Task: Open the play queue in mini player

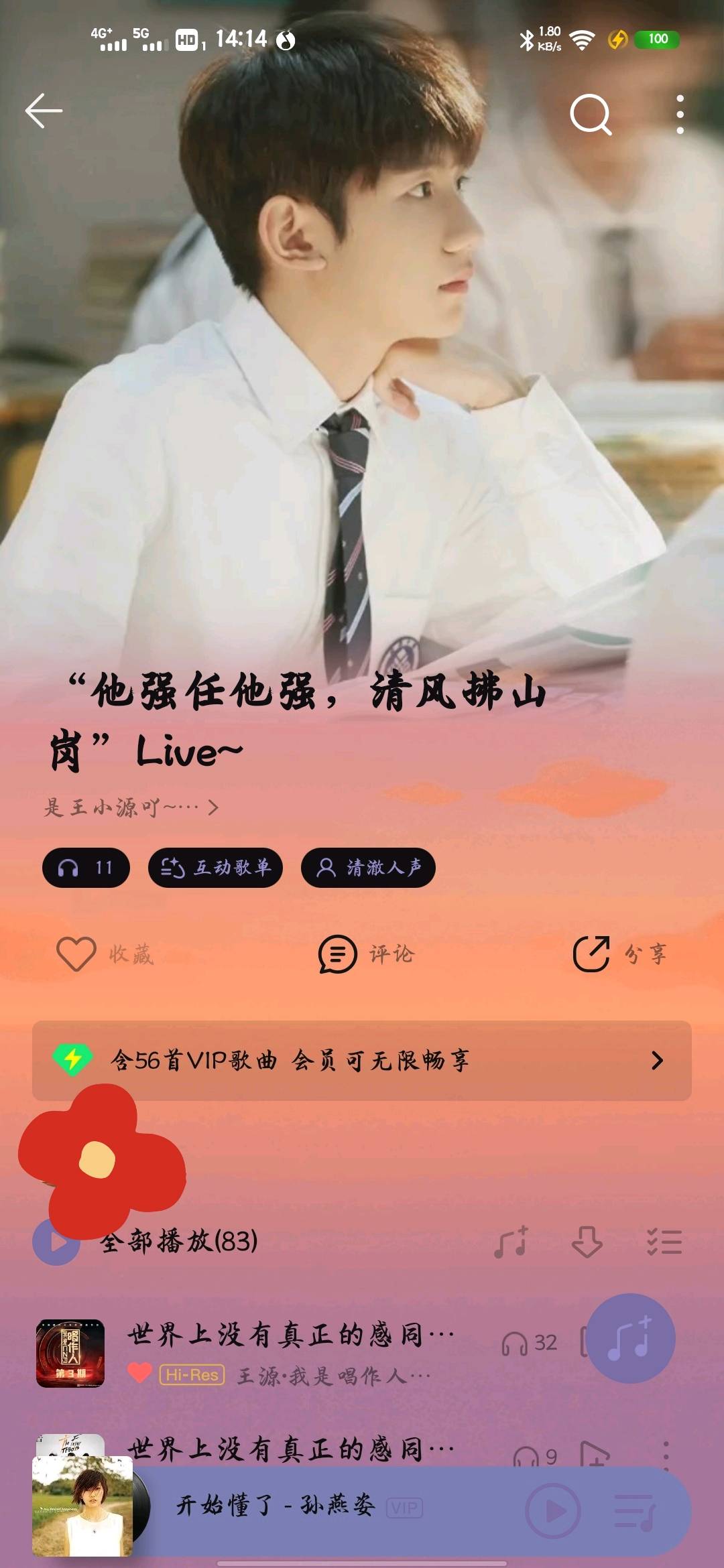Action: [x=634, y=1510]
